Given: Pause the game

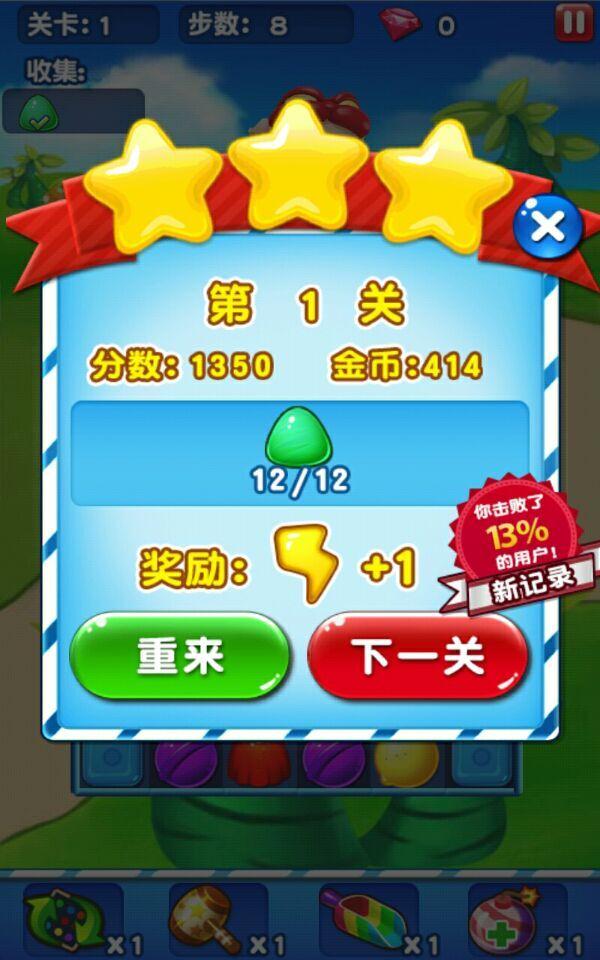Looking at the screenshot, I should (573, 23).
